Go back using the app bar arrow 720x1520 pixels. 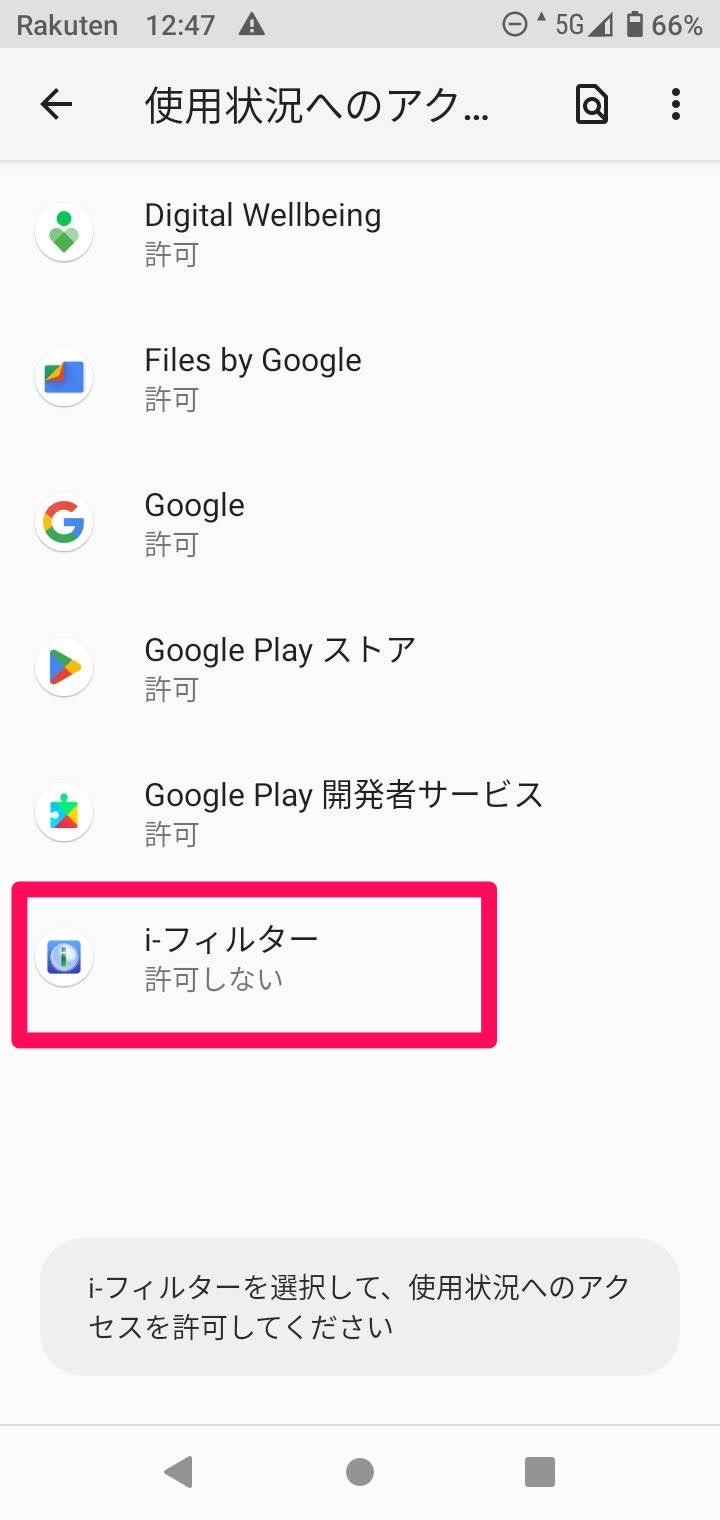(x=57, y=104)
